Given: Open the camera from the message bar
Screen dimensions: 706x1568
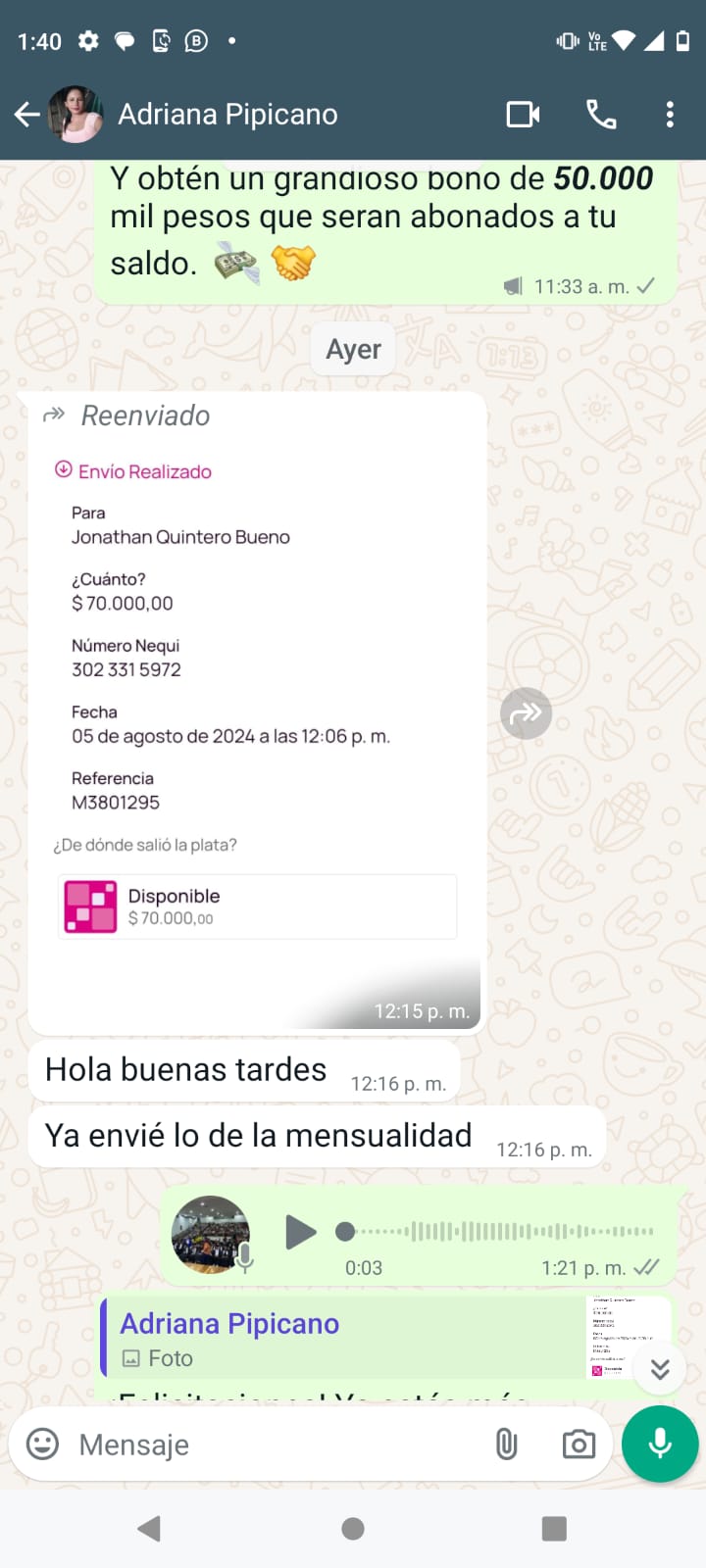Looking at the screenshot, I should (x=579, y=1444).
